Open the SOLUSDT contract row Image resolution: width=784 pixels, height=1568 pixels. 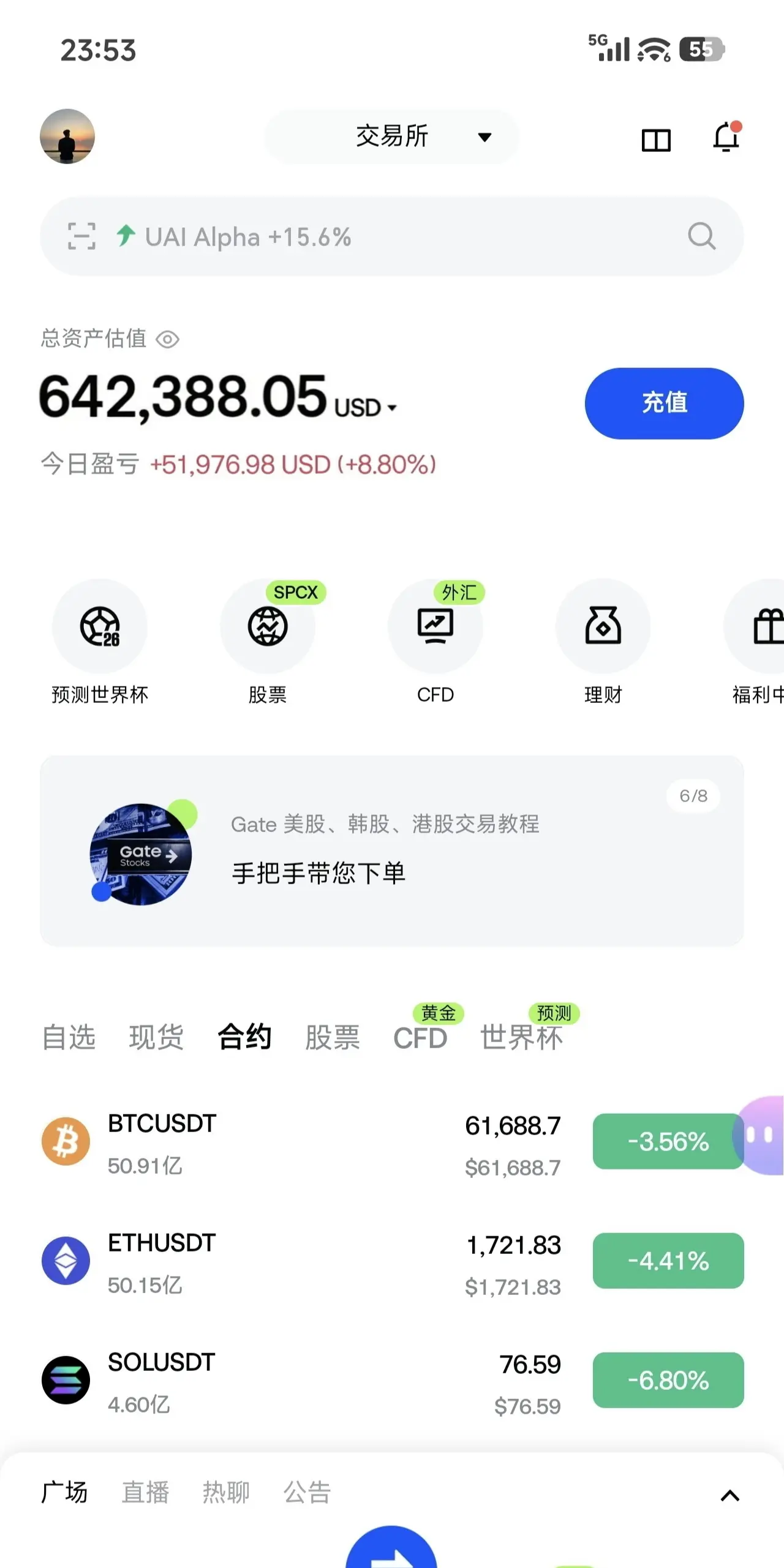[392, 1381]
